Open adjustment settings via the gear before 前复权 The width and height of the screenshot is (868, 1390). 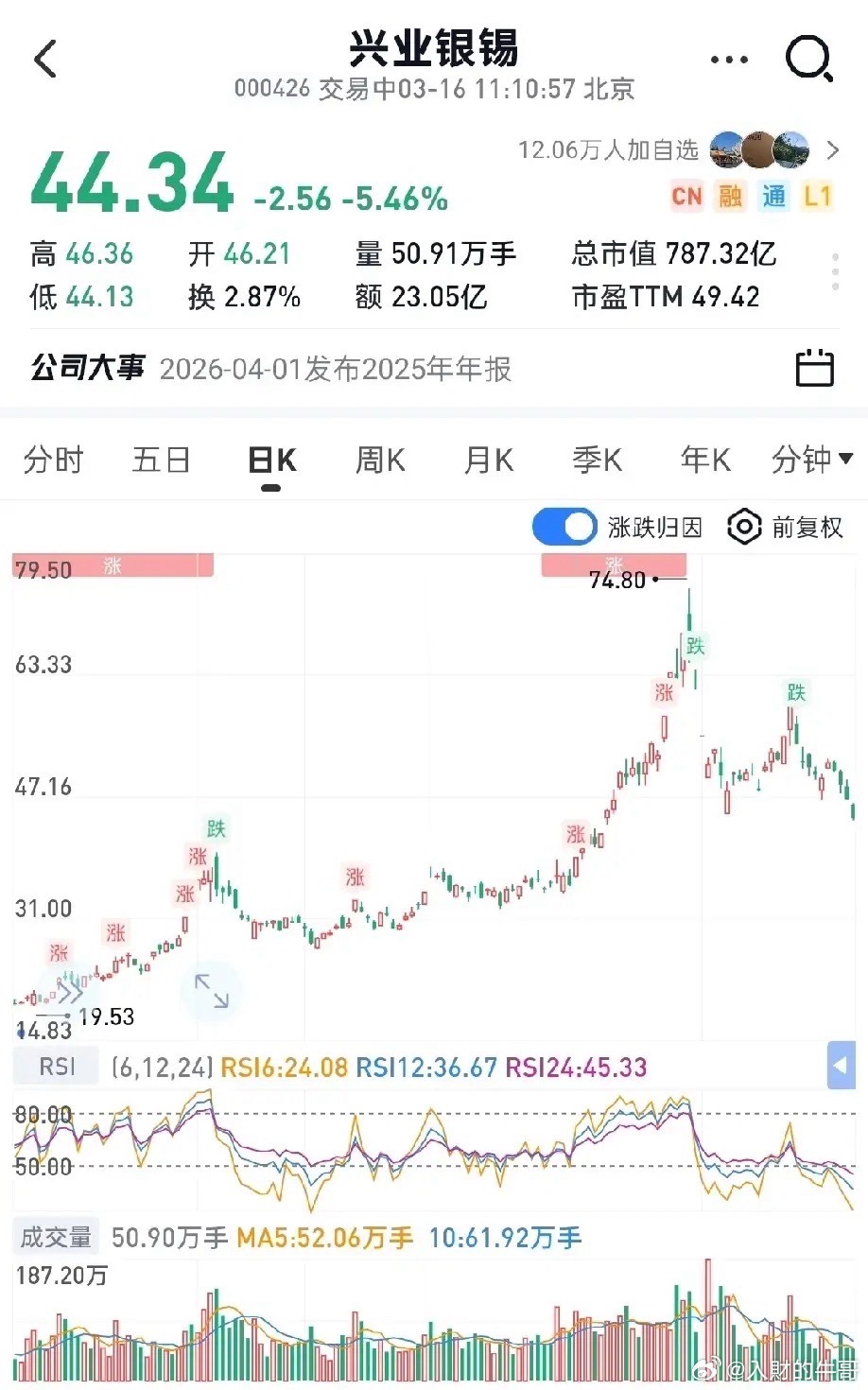click(744, 527)
